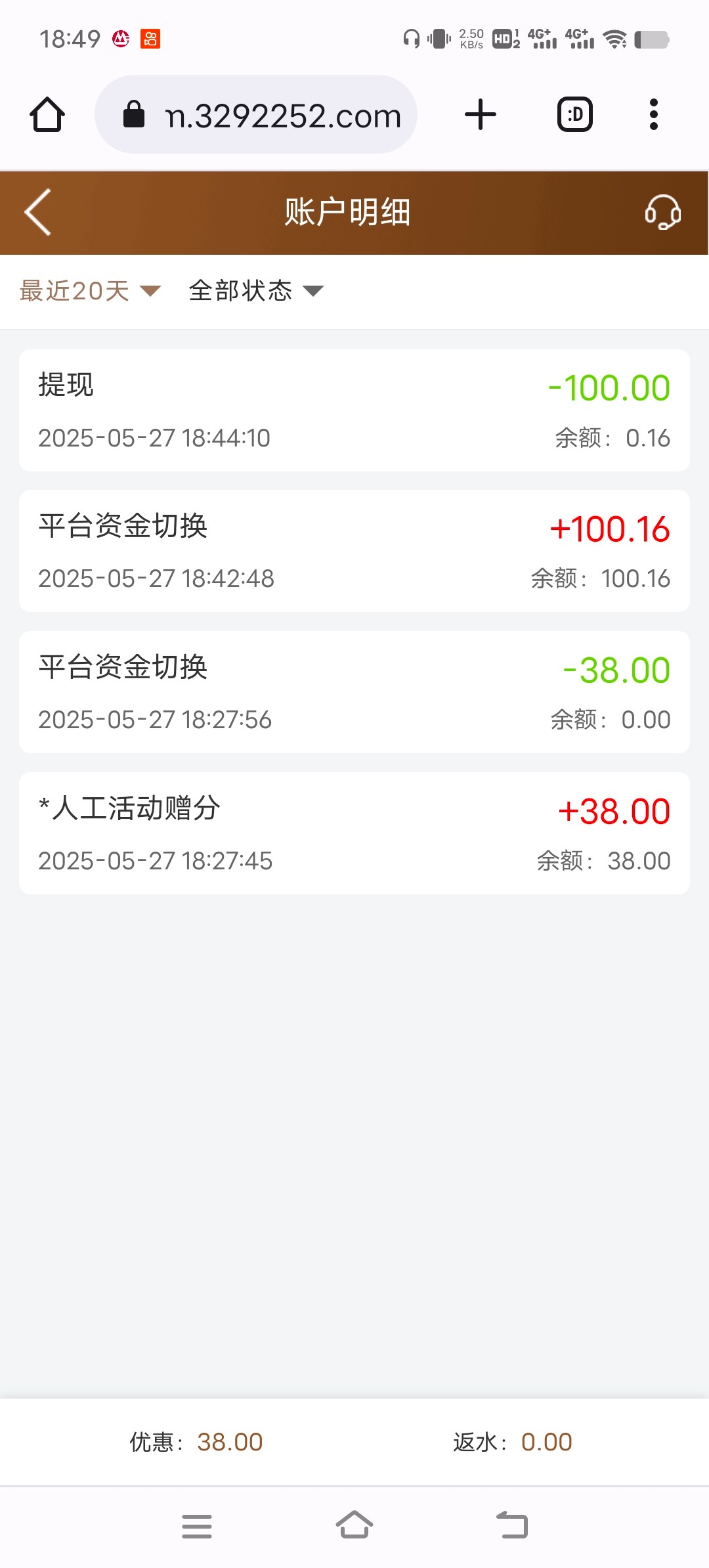Open the 平台资金切换 -38.00 record
Image resolution: width=709 pixels, height=1568 pixels.
[354, 693]
